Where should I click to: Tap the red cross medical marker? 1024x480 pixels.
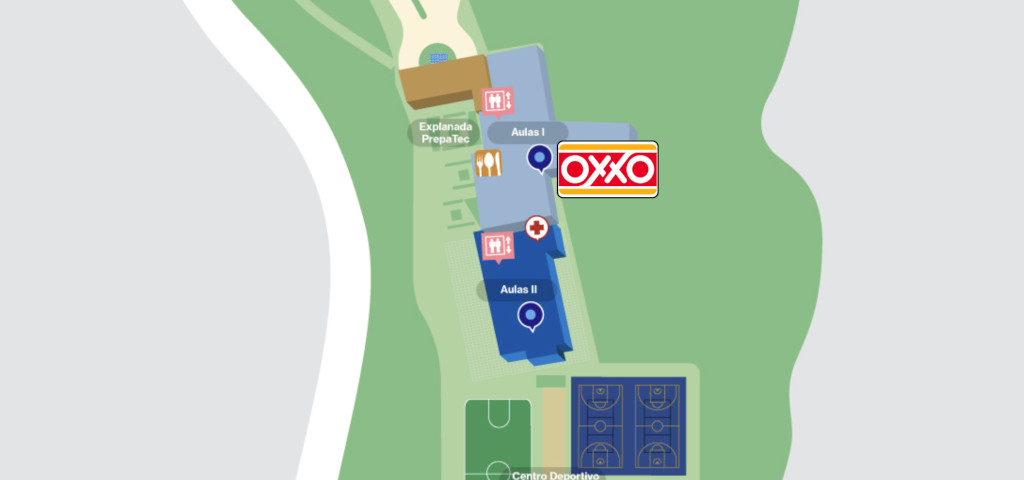[x=537, y=228]
